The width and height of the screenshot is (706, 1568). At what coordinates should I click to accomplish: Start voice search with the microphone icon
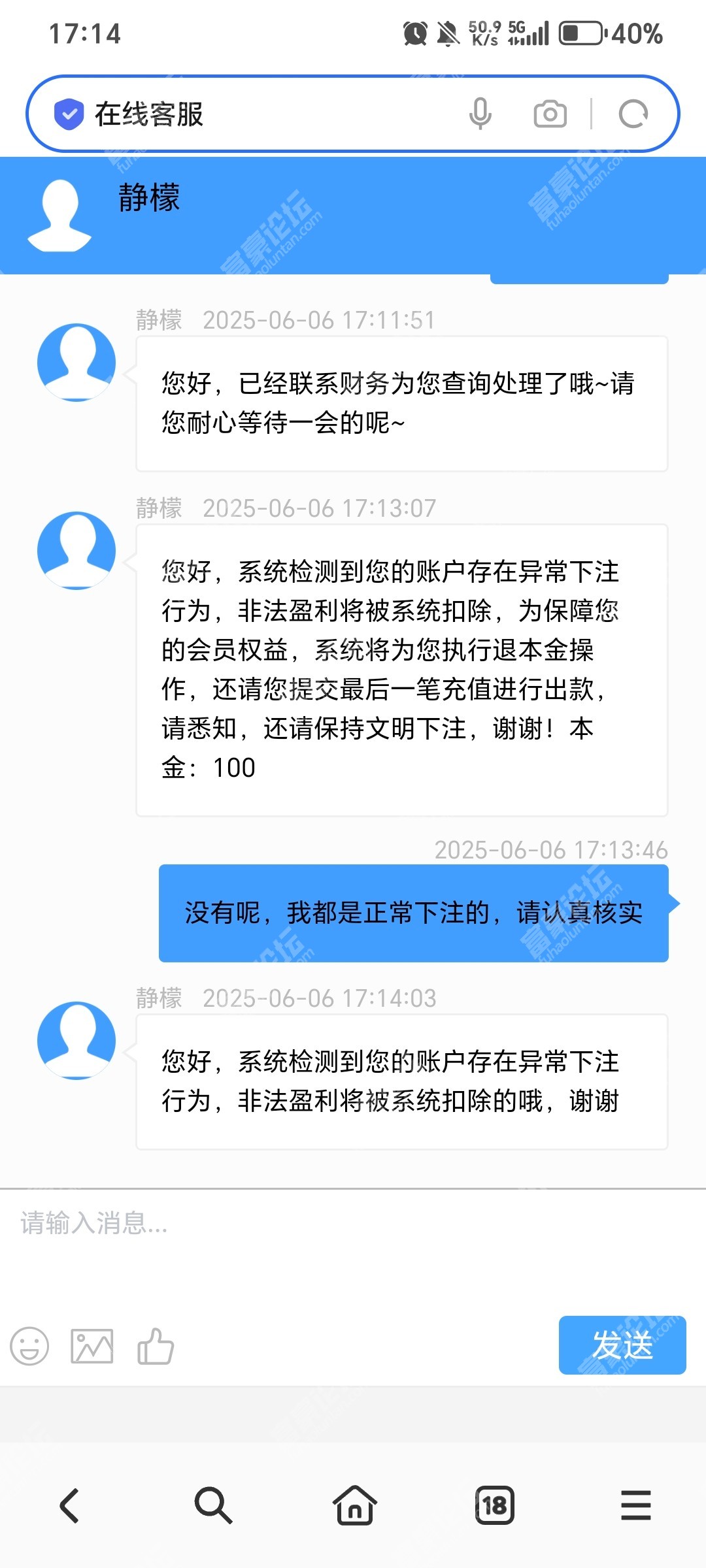click(480, 114)
